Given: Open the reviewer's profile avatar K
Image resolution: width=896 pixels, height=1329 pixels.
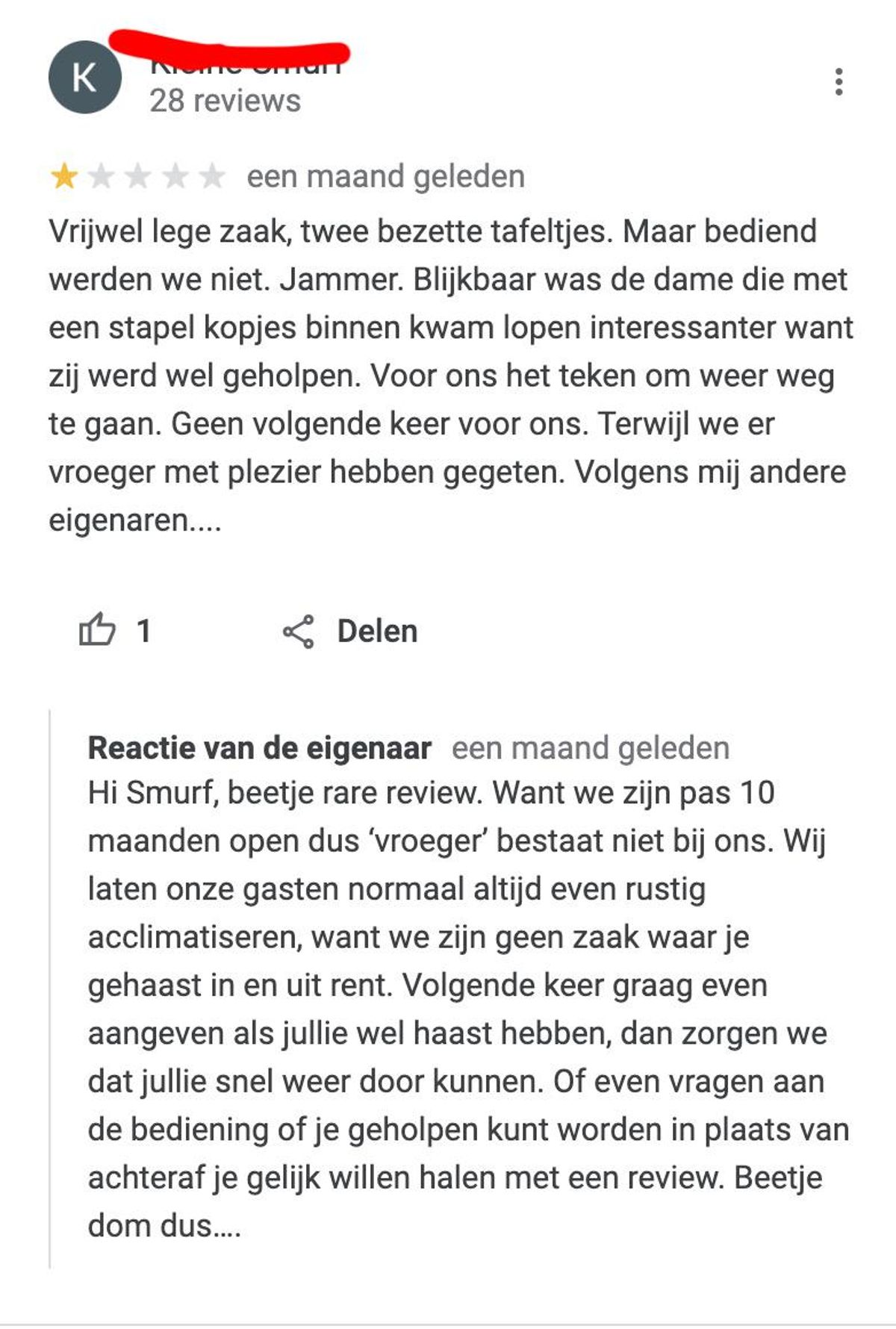Looking at the screenshot, I should [84, 78].
